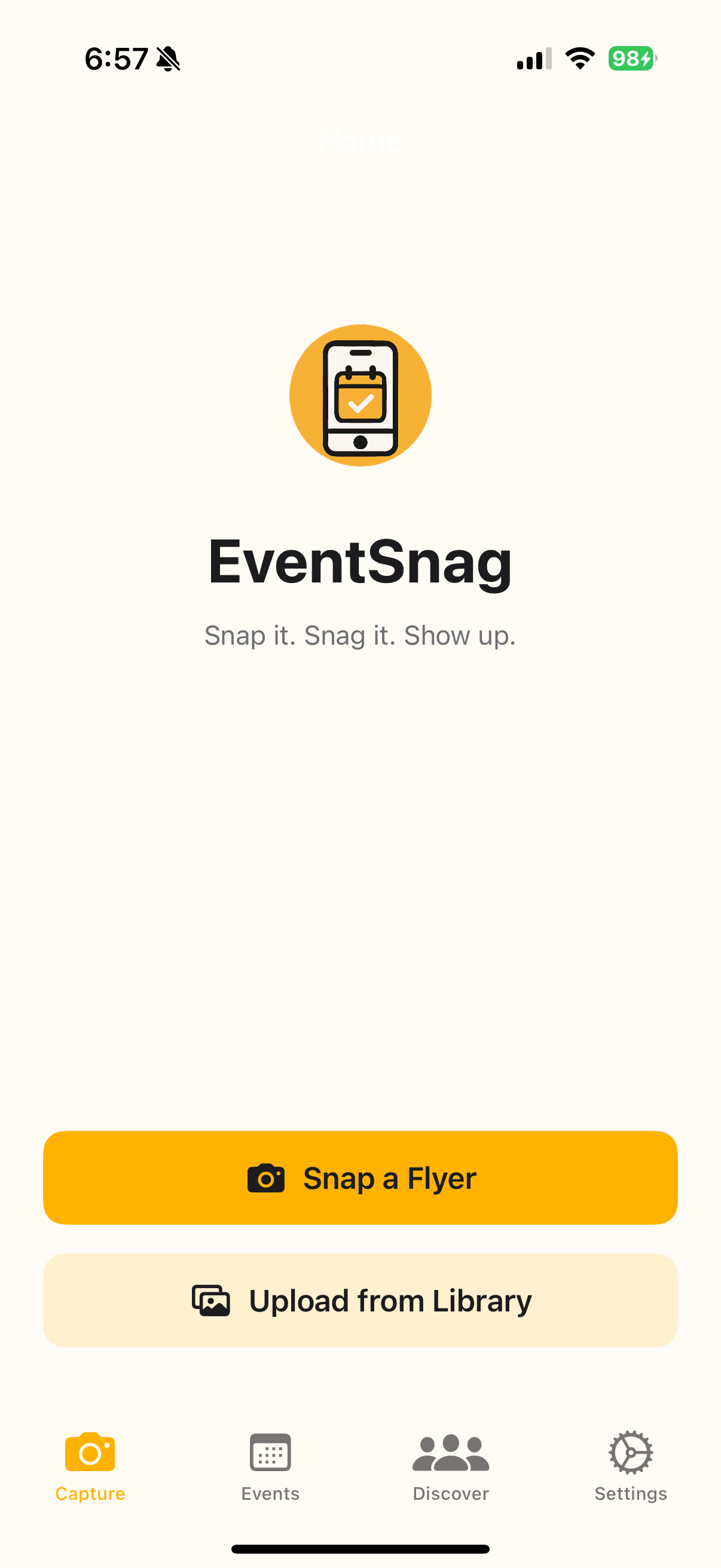721x1568 pixels.
Task: Tap the Home title text
Action: point(360,141)
